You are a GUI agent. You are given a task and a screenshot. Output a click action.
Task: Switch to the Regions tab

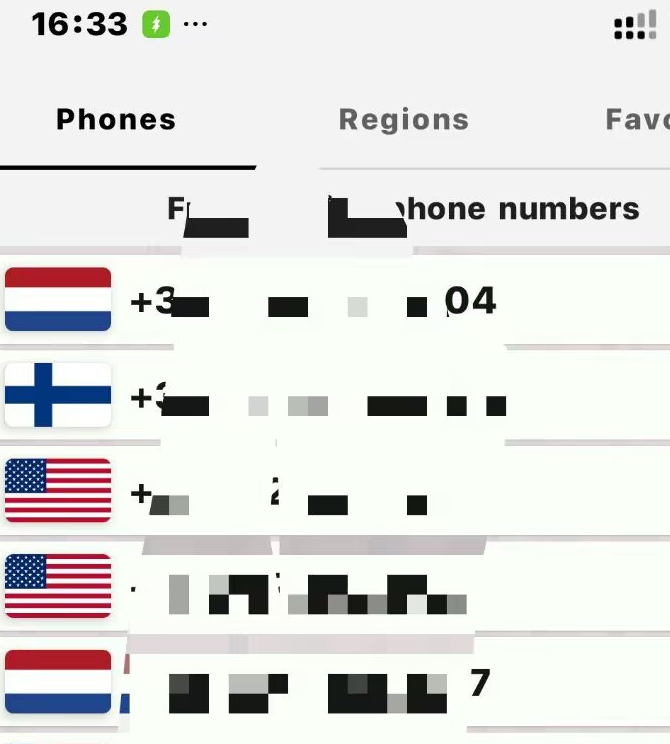(403, 120)
